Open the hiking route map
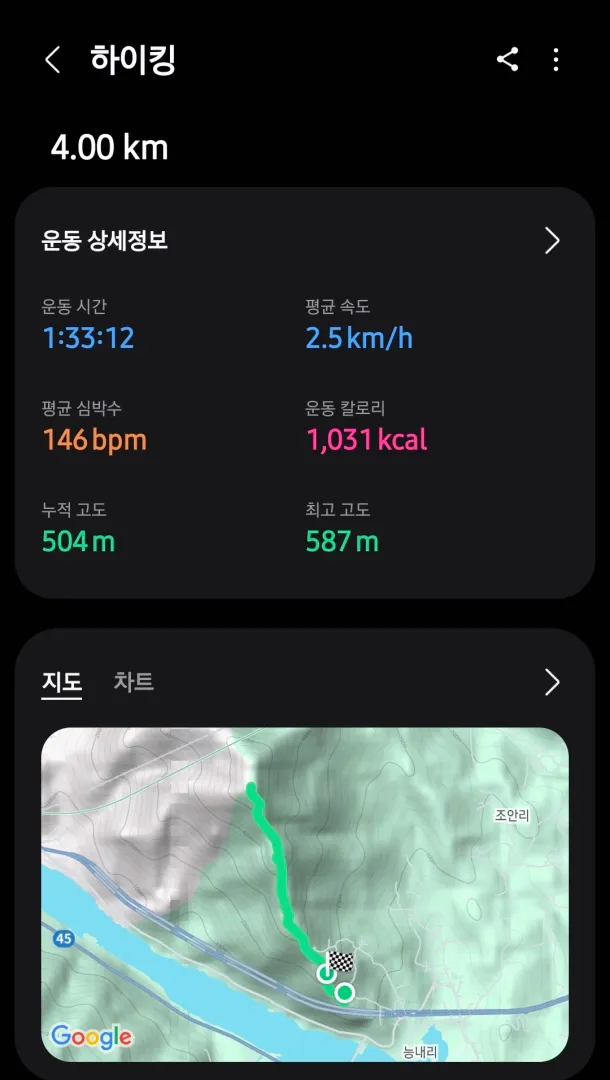The width and height of the screenshot is (610, 1080). (304, 893)
